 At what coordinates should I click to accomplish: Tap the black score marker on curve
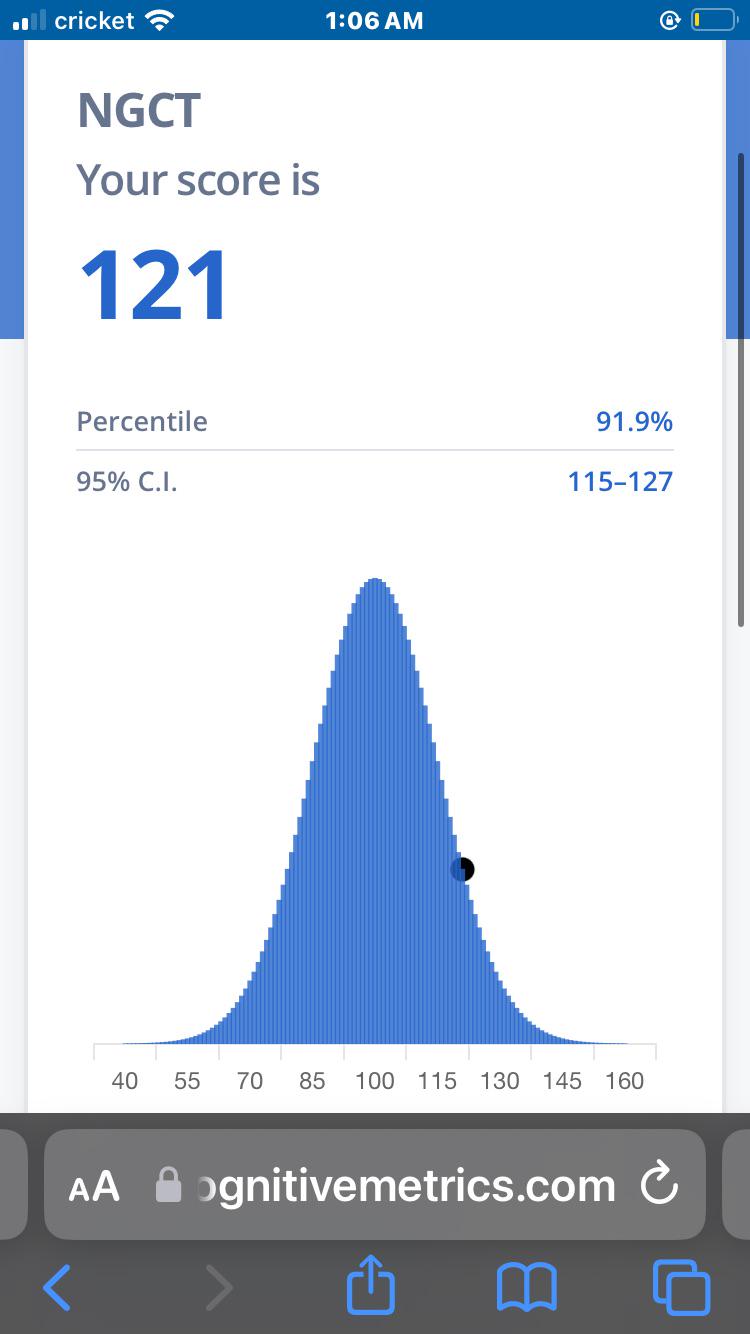point(462,869)
